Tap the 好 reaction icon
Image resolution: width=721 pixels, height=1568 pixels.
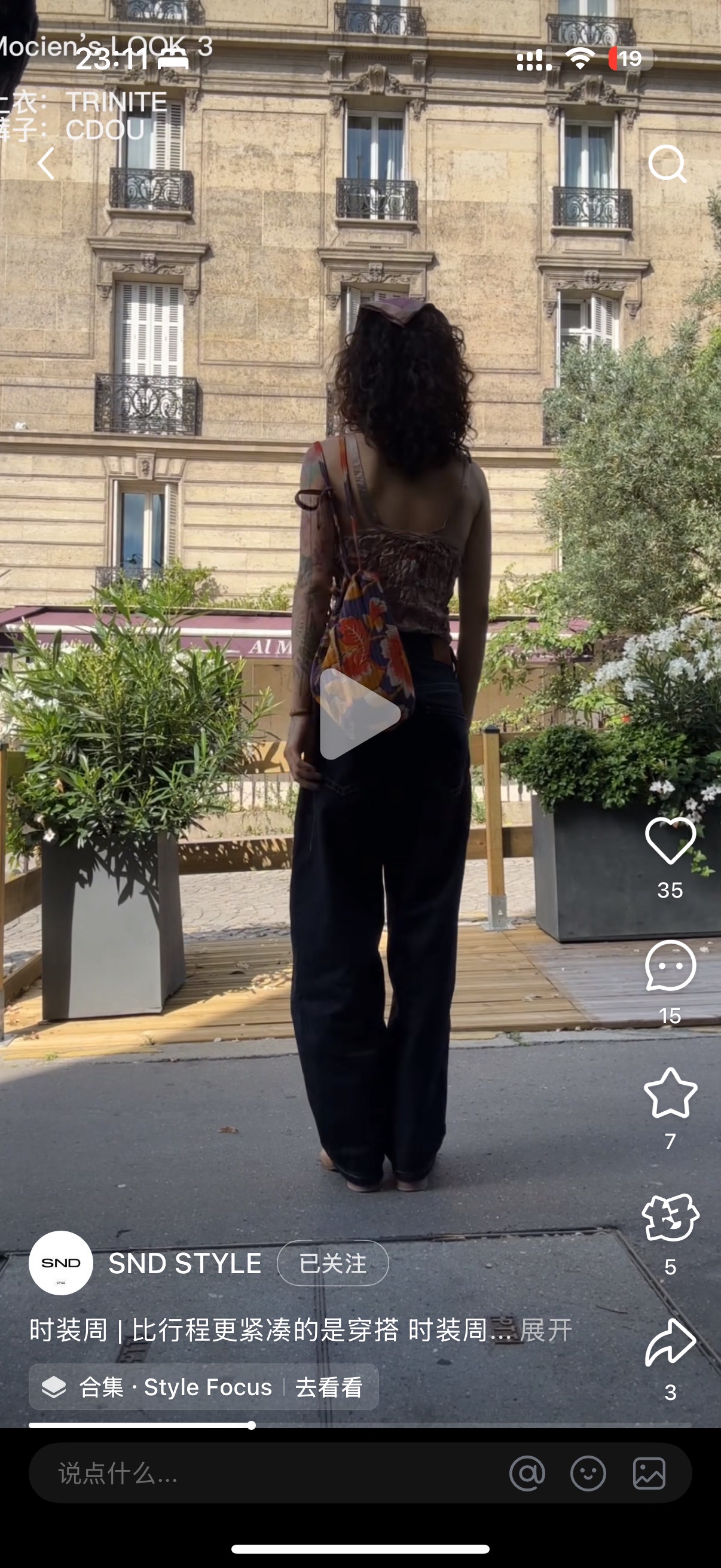pos(671,1218)
